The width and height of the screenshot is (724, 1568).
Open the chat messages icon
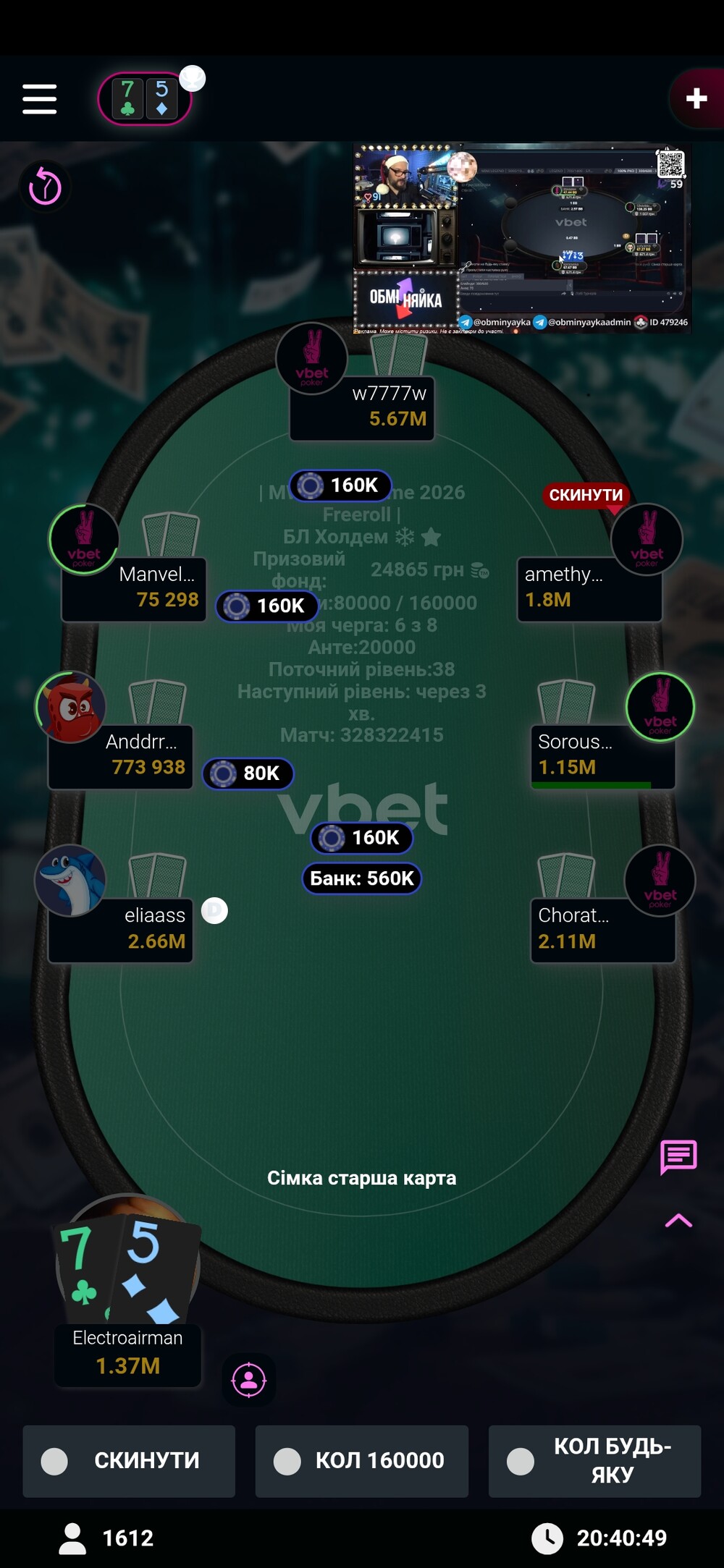coord(678,1157)
